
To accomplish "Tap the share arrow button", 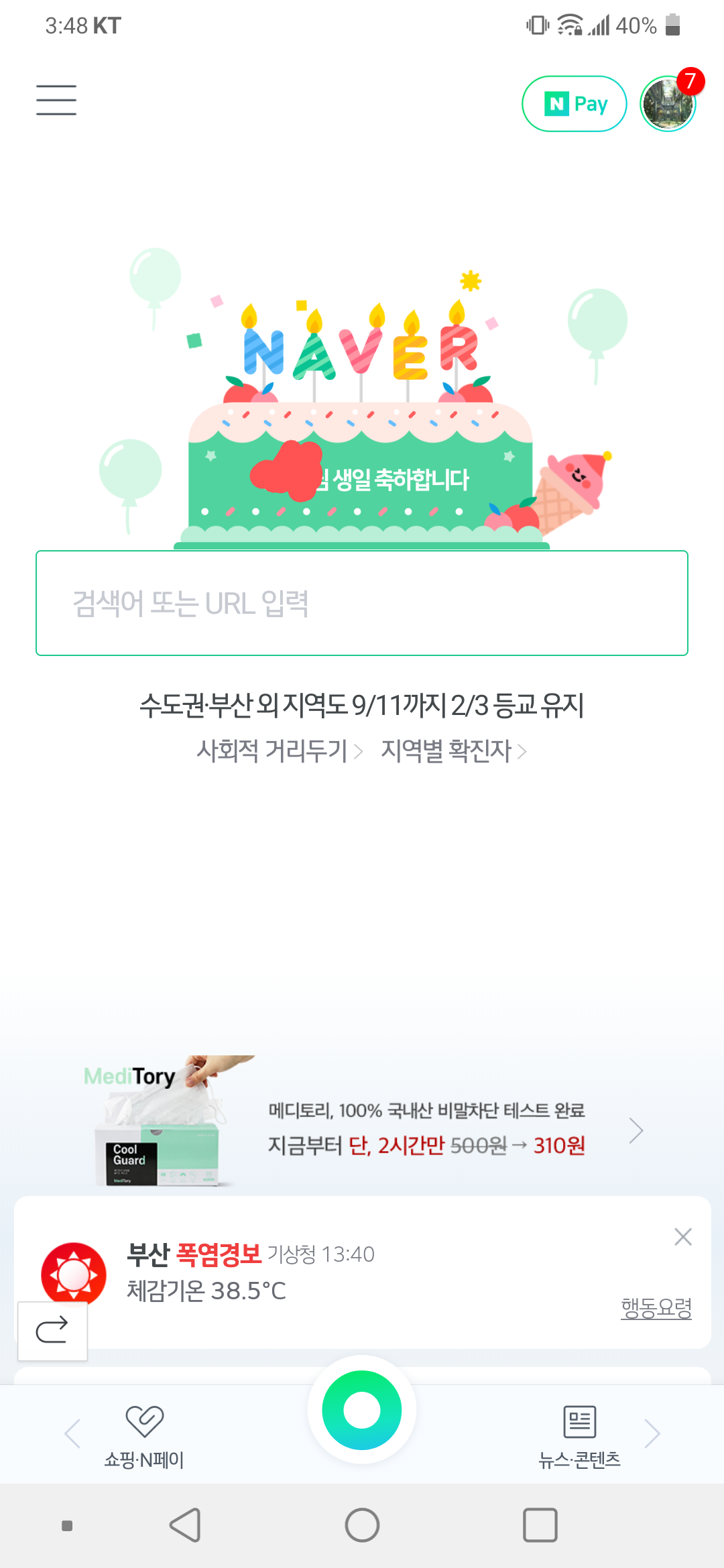I will tap(52, 1331).
